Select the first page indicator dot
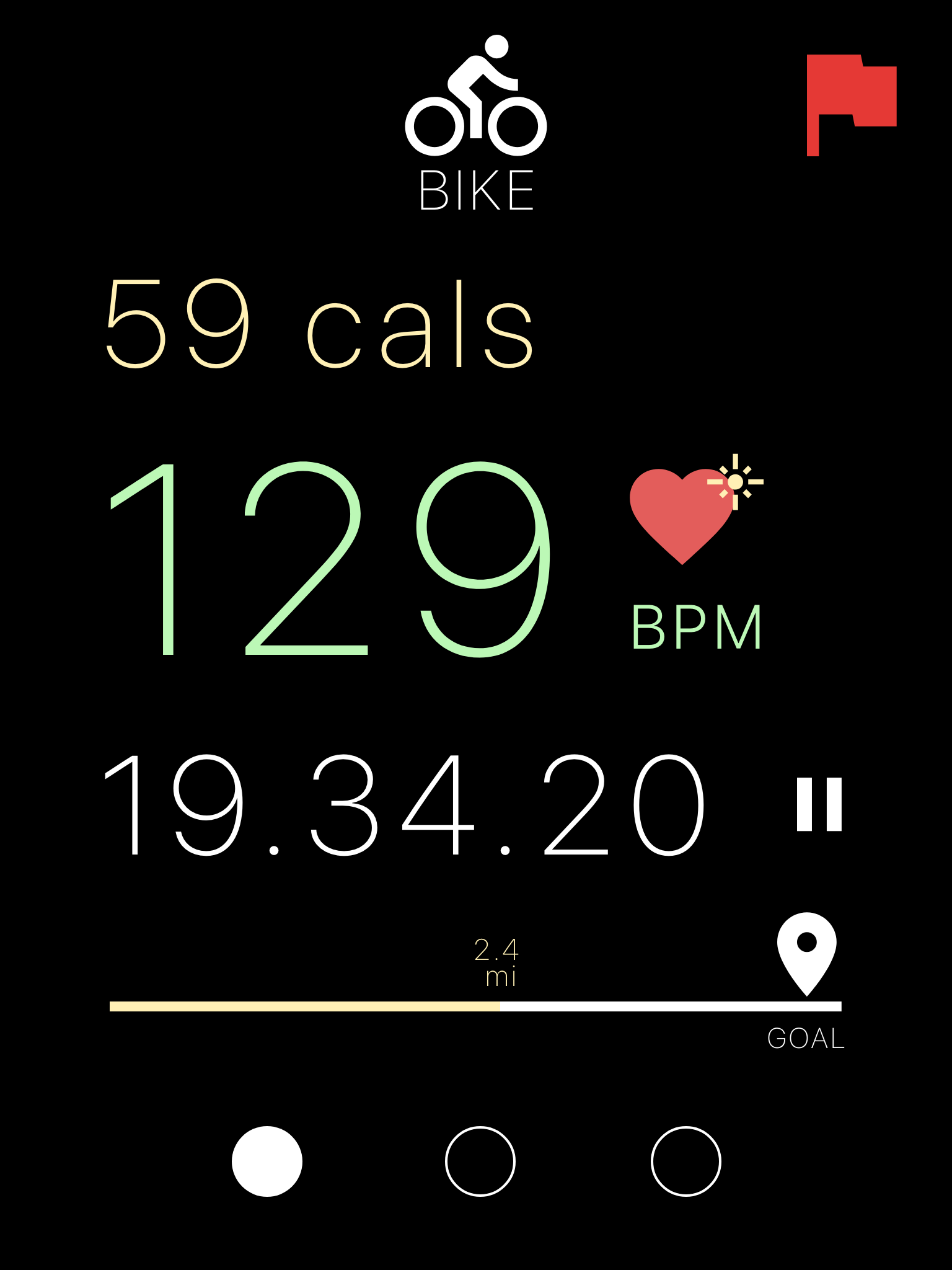This screenshot has height=1270, width=952. 267,1161
